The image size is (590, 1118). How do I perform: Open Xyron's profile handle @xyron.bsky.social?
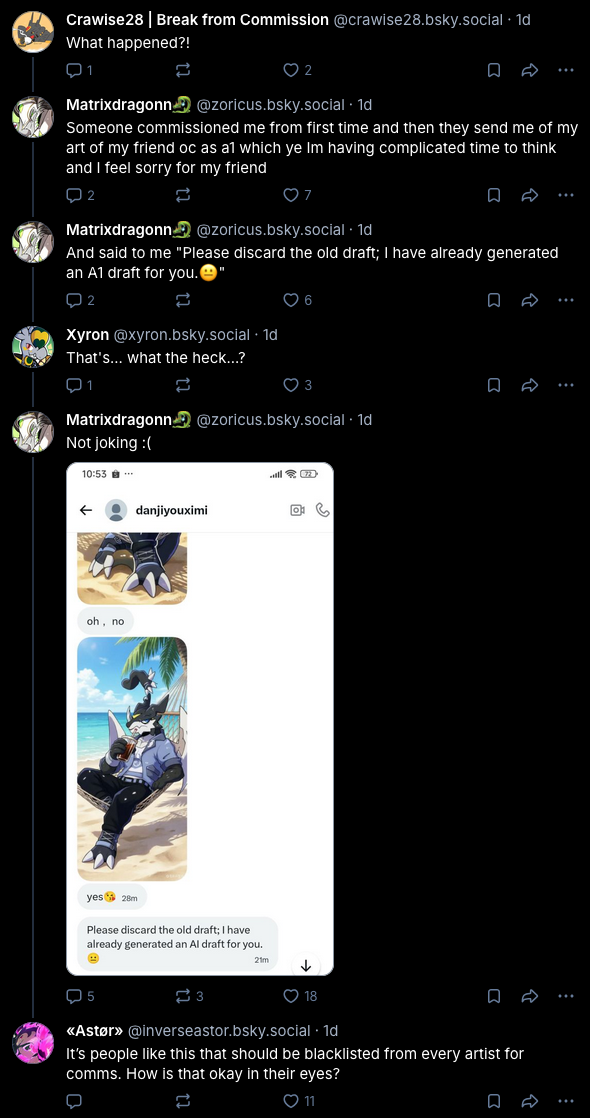point(182,334)
